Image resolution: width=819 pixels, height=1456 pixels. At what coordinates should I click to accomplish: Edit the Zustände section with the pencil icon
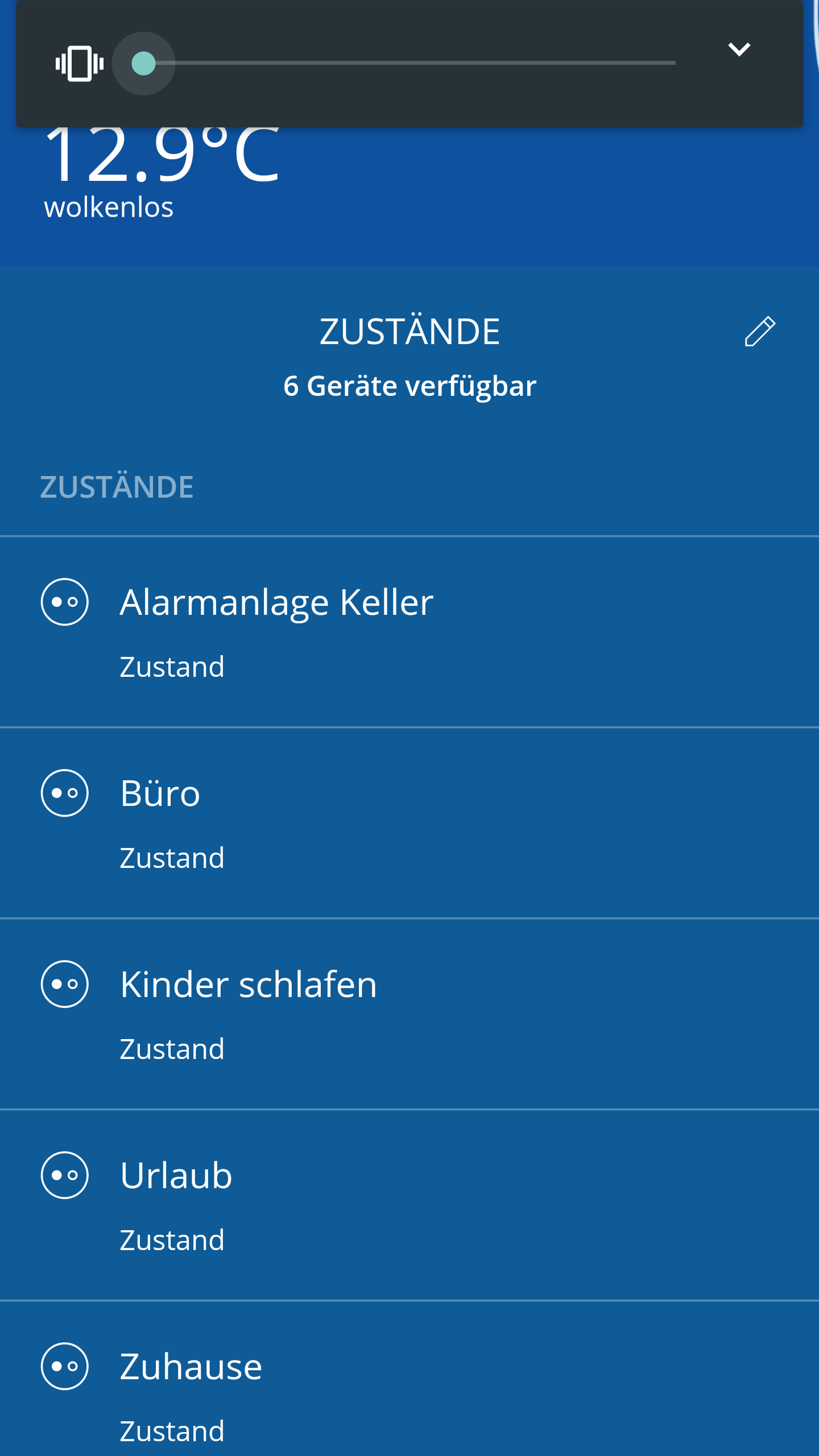pyautogui.click(x=760, y=331)
